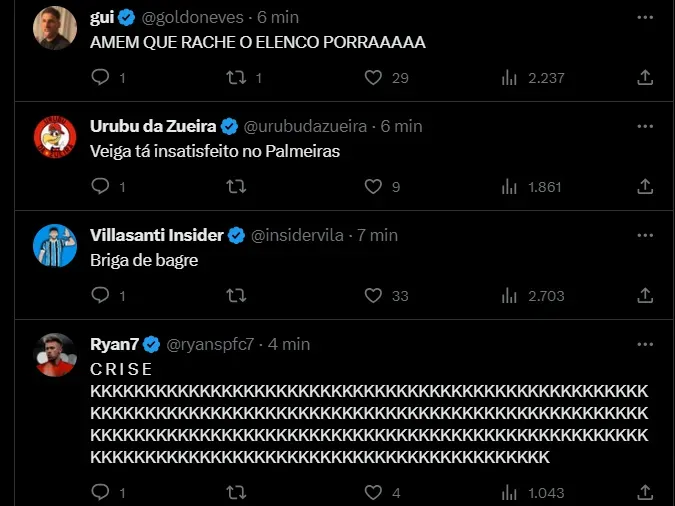The width and height of the screenshot is (675, 506).
Task: Like the tweet by gui
Action: point(373,77)
